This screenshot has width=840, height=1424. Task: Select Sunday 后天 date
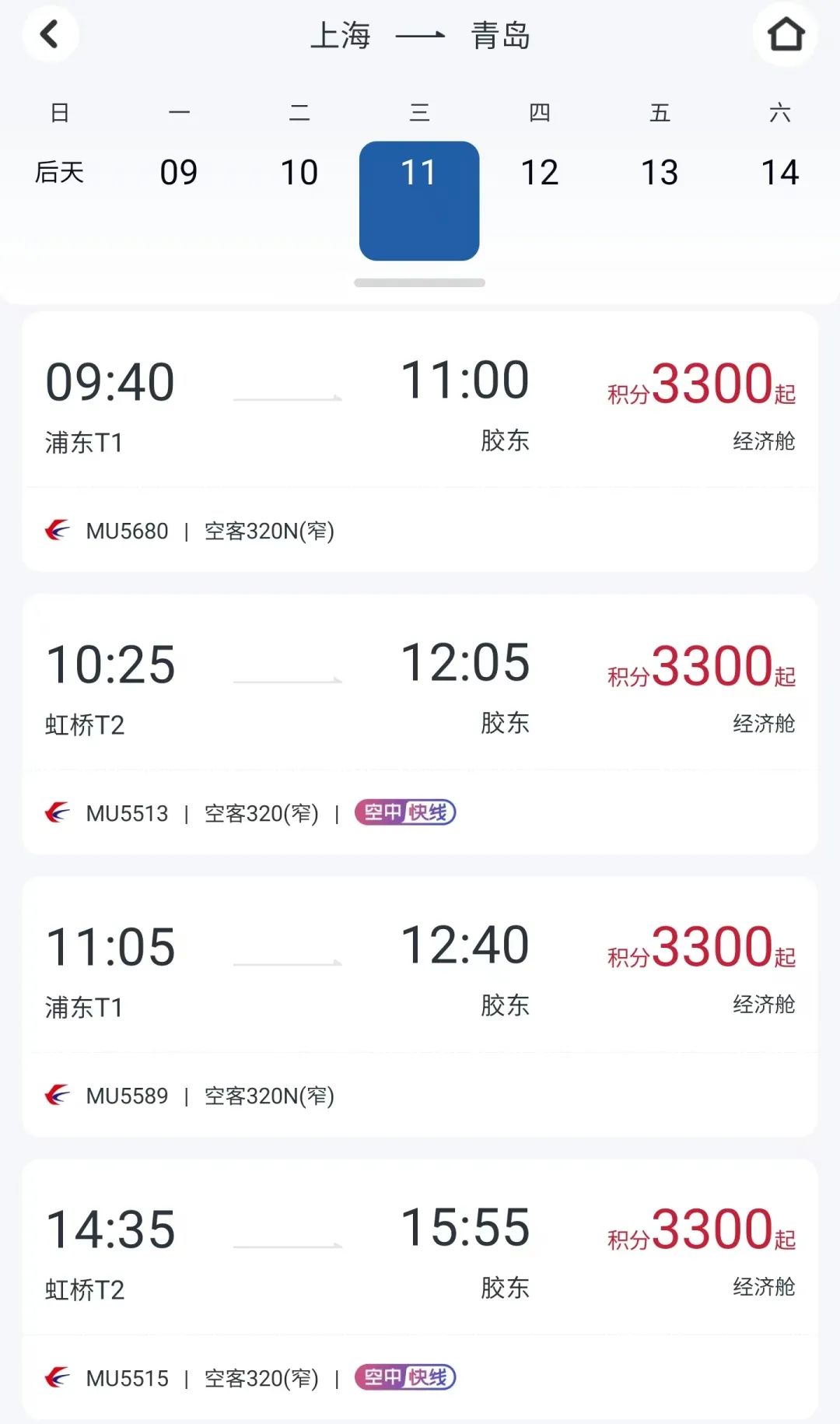click(x=59, y=172)
